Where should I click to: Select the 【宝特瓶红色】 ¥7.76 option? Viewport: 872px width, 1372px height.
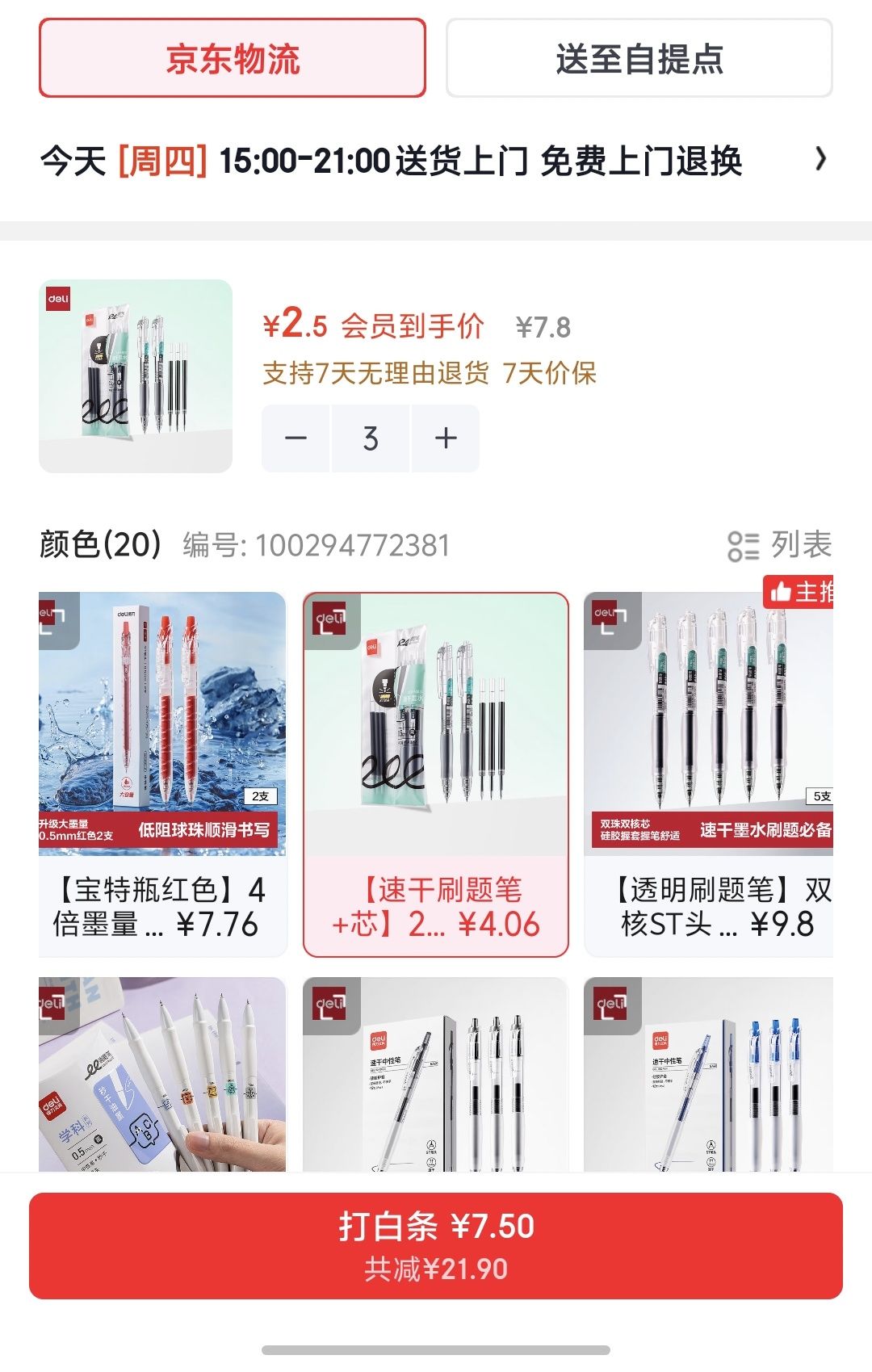[162, 774]
